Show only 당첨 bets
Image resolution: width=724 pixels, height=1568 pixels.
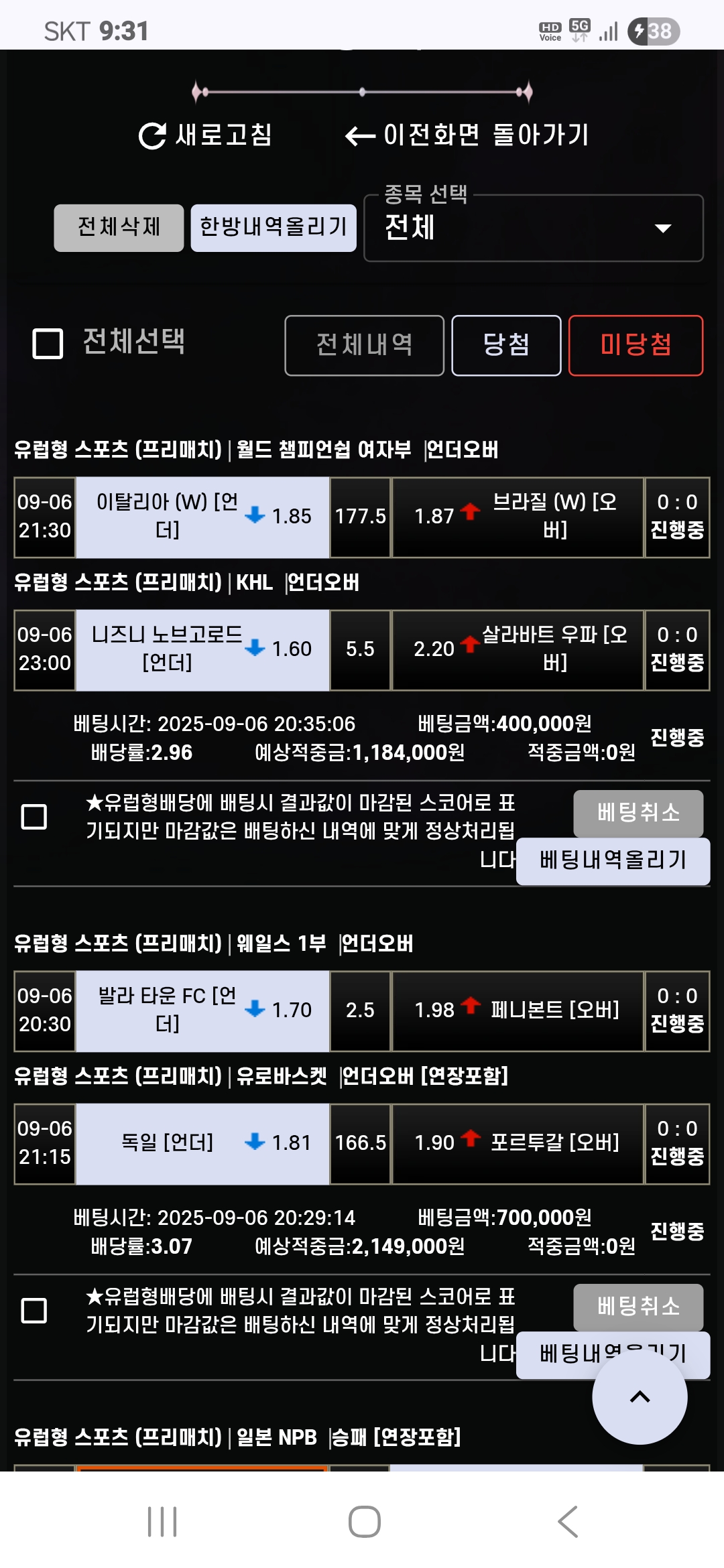click(x=506, y=345)
